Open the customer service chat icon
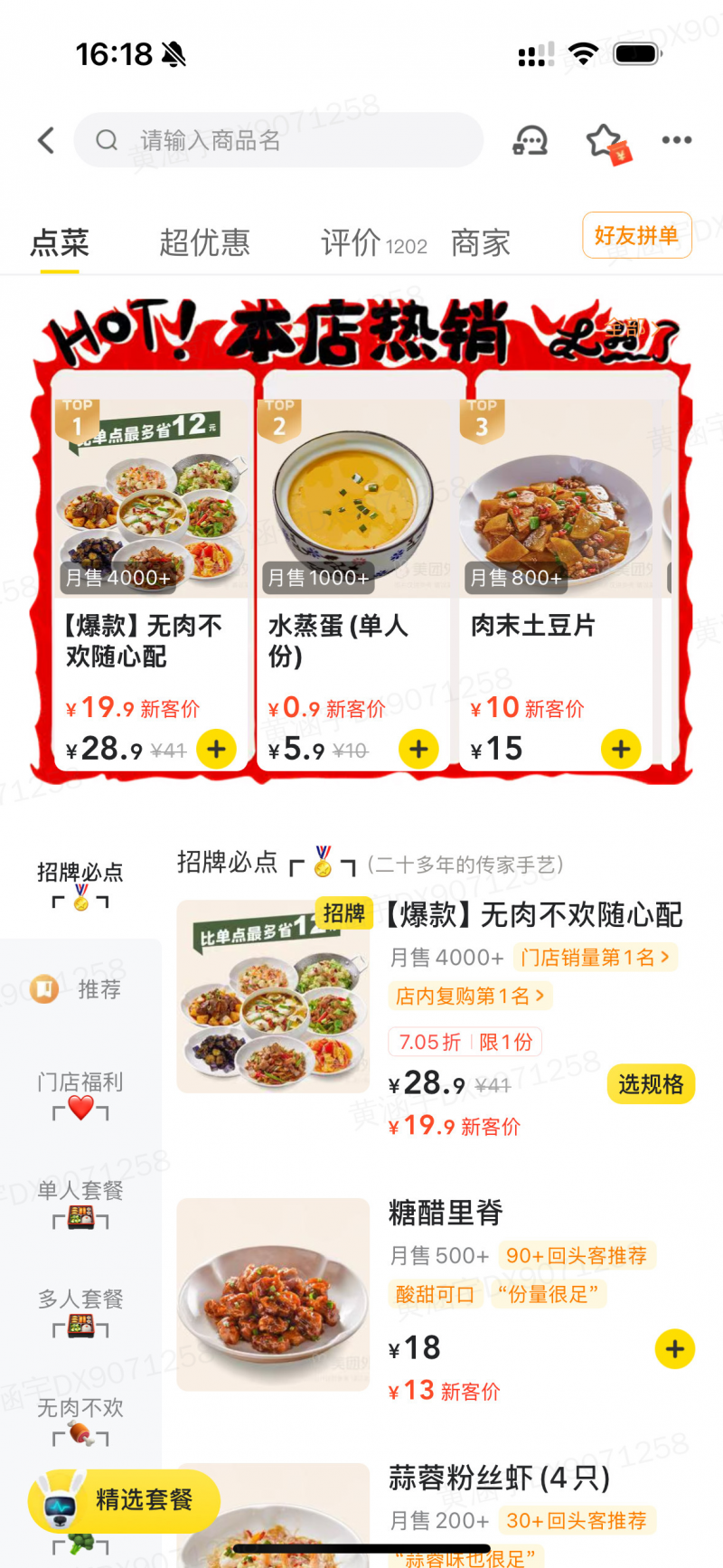Viewport: 723px width, 1568px height. tap(531, 140)
